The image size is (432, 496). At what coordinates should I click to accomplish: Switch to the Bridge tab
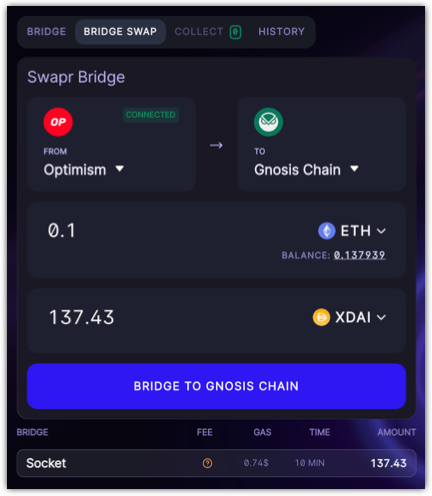coord(46,32)
